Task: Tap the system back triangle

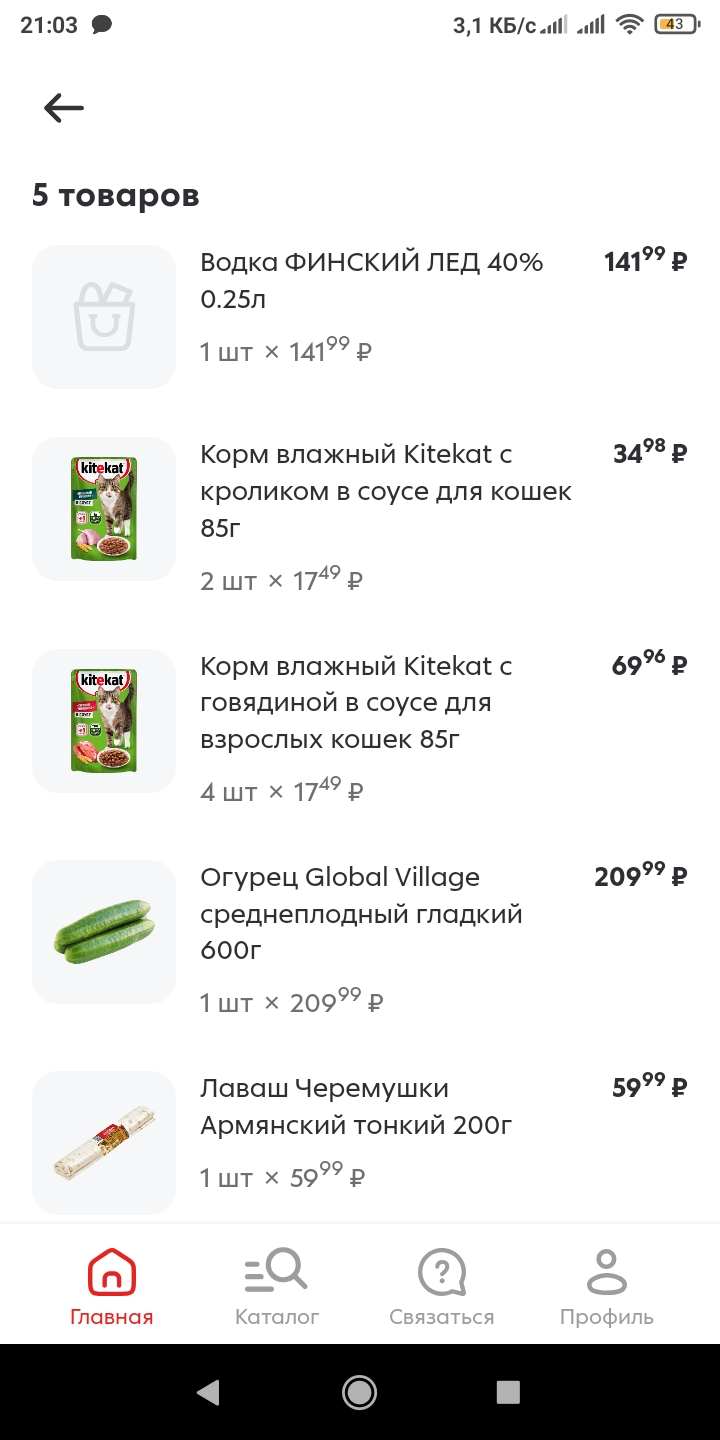Action: (x=208, y=1392)
